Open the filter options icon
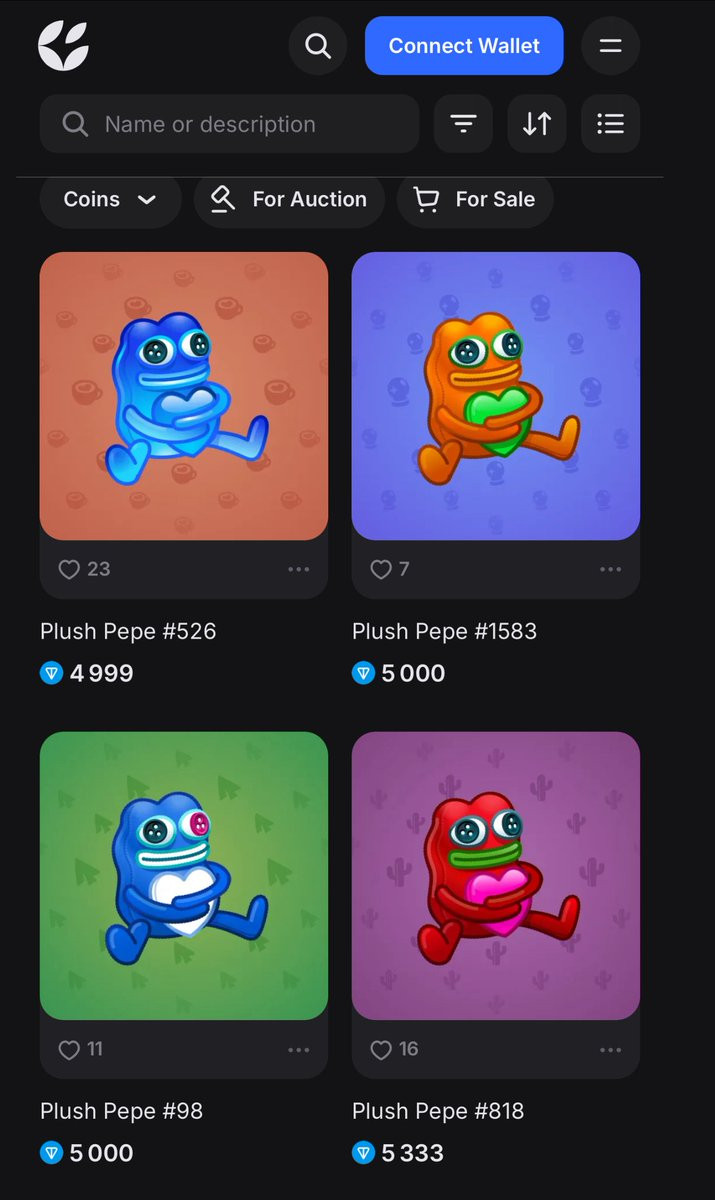 [x=463, y=124]
